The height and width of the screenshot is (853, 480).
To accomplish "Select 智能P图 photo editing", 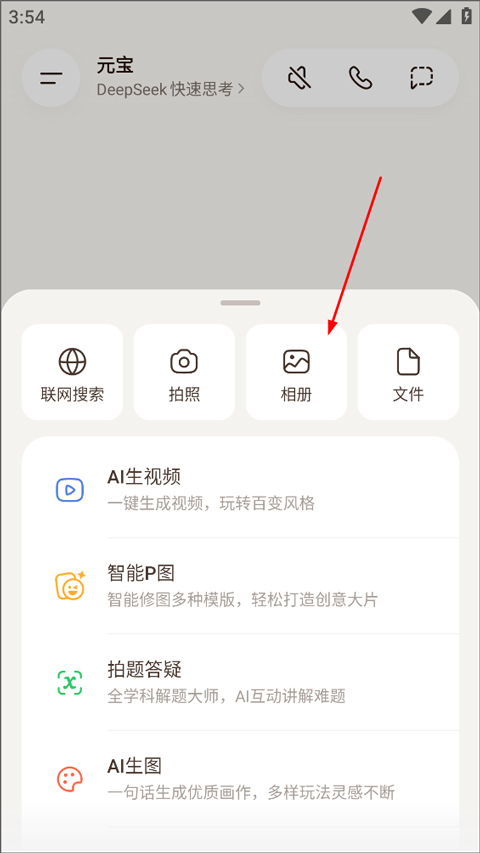I will click(x=240, y=586).
